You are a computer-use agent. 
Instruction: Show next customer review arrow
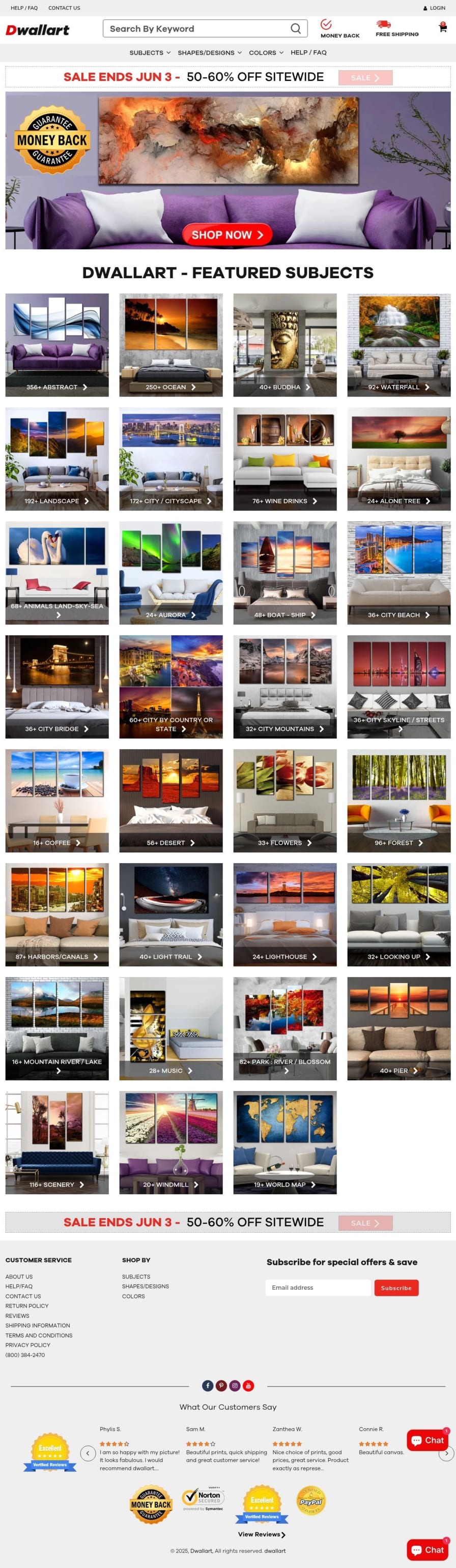click(446, 1453)
